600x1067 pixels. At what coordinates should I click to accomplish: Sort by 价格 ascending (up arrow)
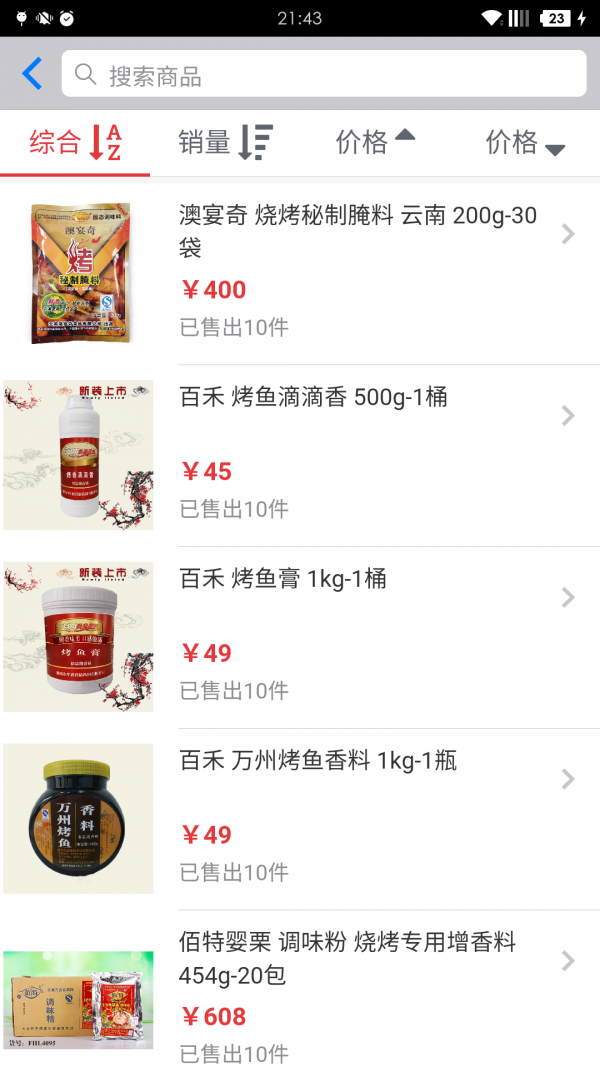pos(375,143)
